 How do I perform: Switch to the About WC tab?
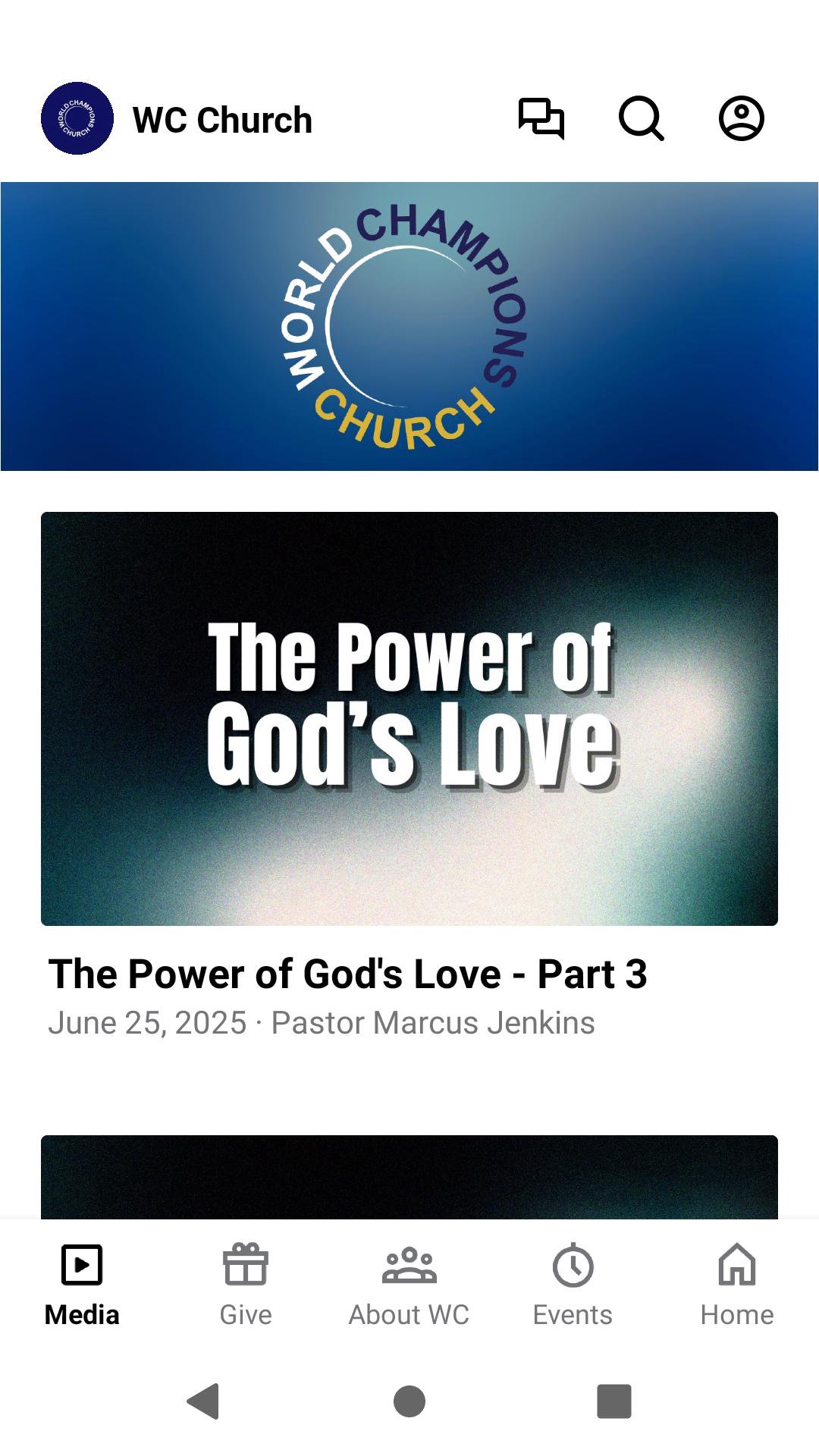click(409, 1283)
